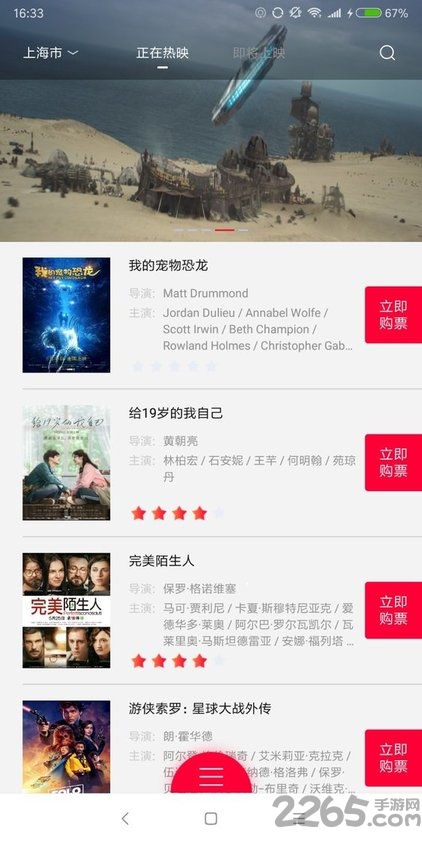The image size is (422, 844).
Task: Buy tickets for 完美陌生人
Action: pos(393,610)
